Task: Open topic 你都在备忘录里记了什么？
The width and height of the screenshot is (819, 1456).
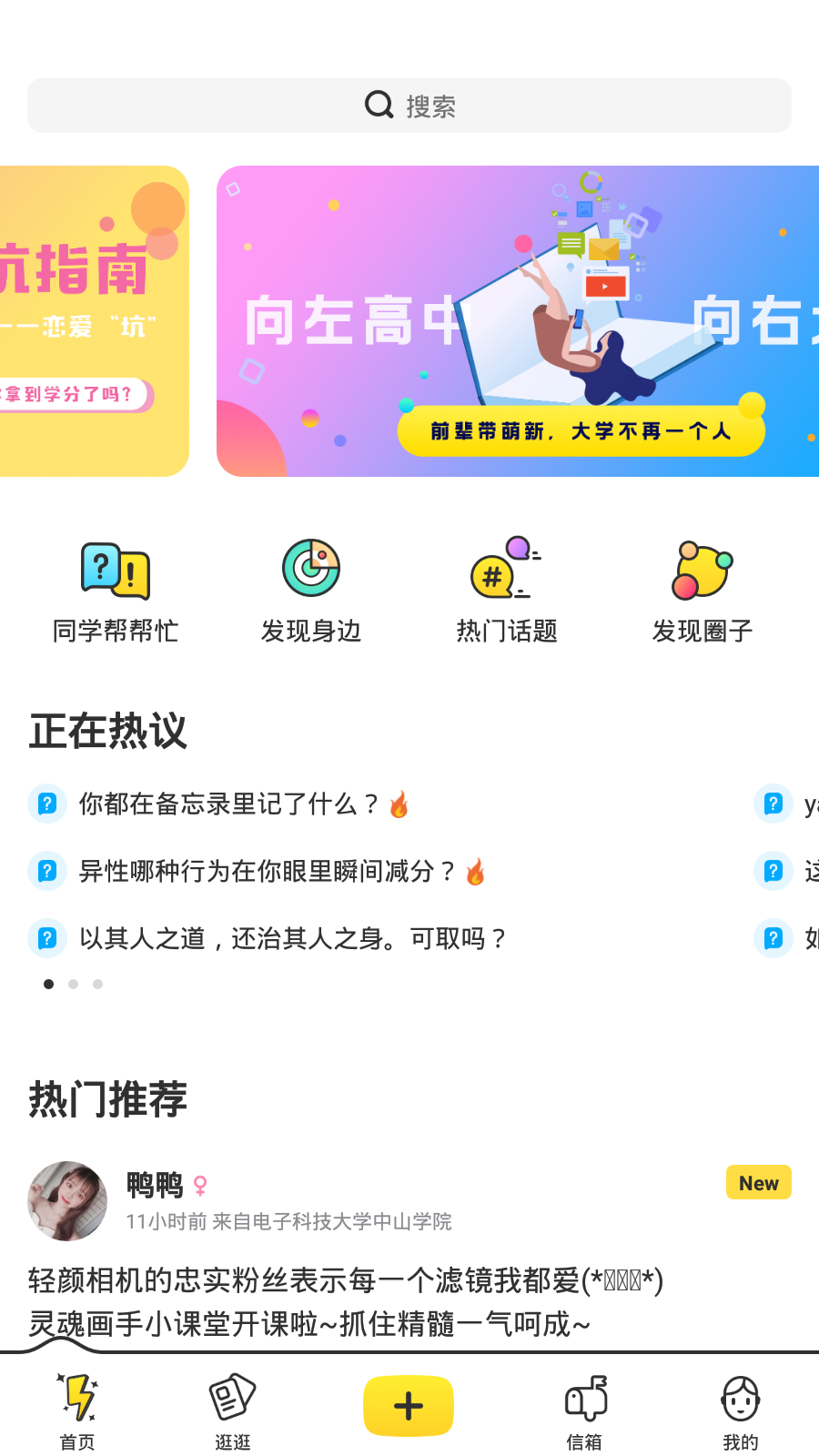Action: [227, 804]
